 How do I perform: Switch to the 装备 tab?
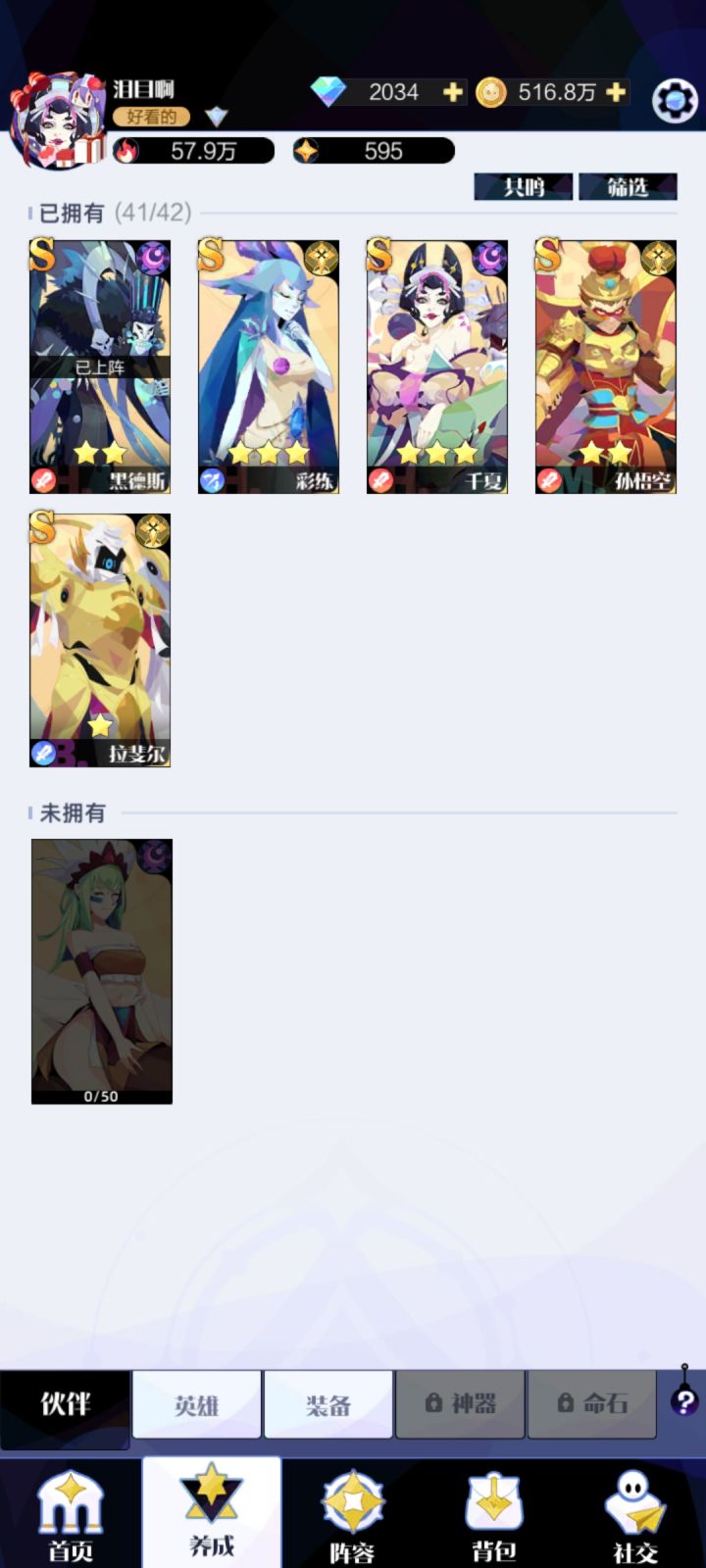click(x=328, y=1403)
